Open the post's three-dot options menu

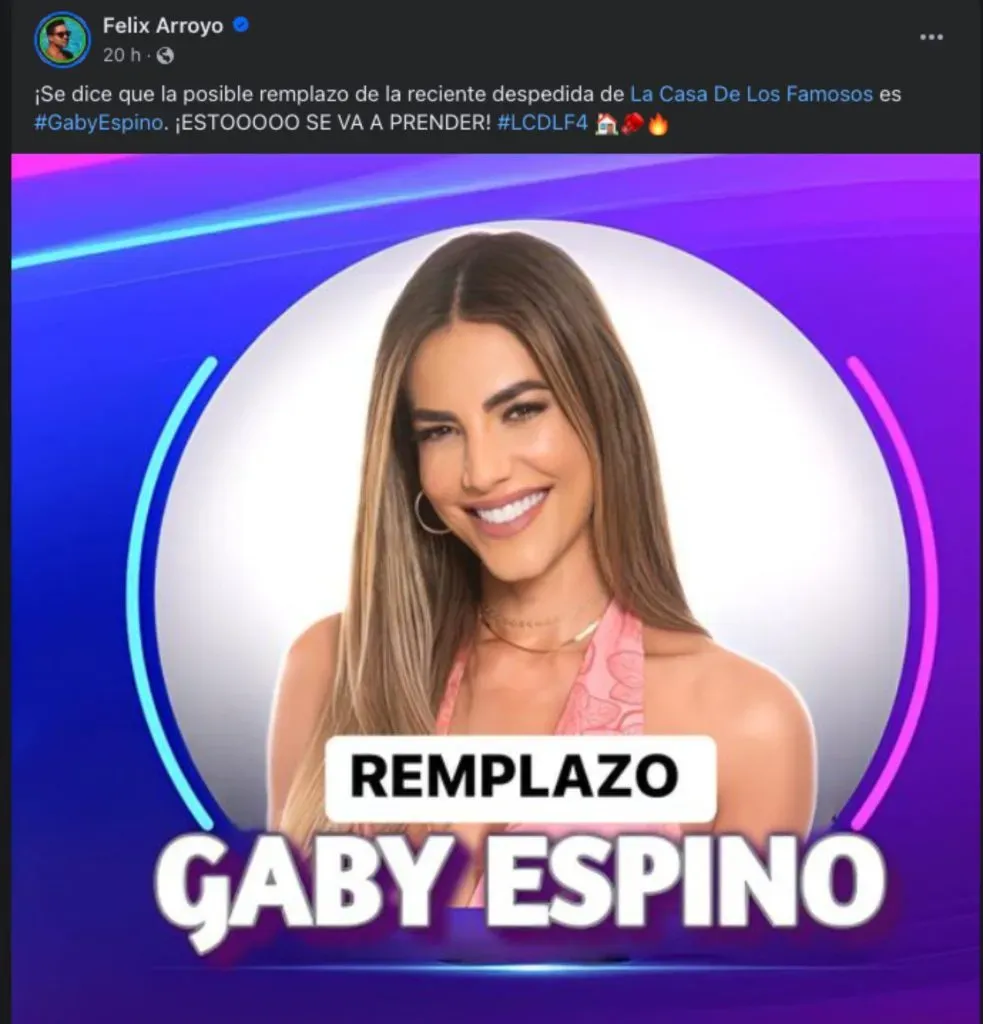click(x=931, y=37)
